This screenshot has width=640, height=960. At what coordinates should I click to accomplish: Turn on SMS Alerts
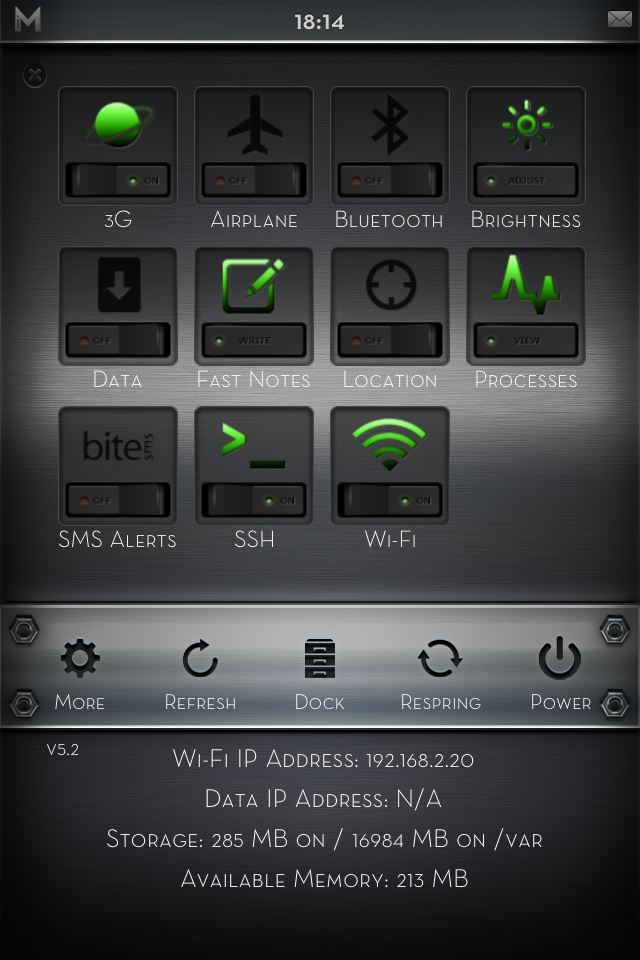click(118, 500)
